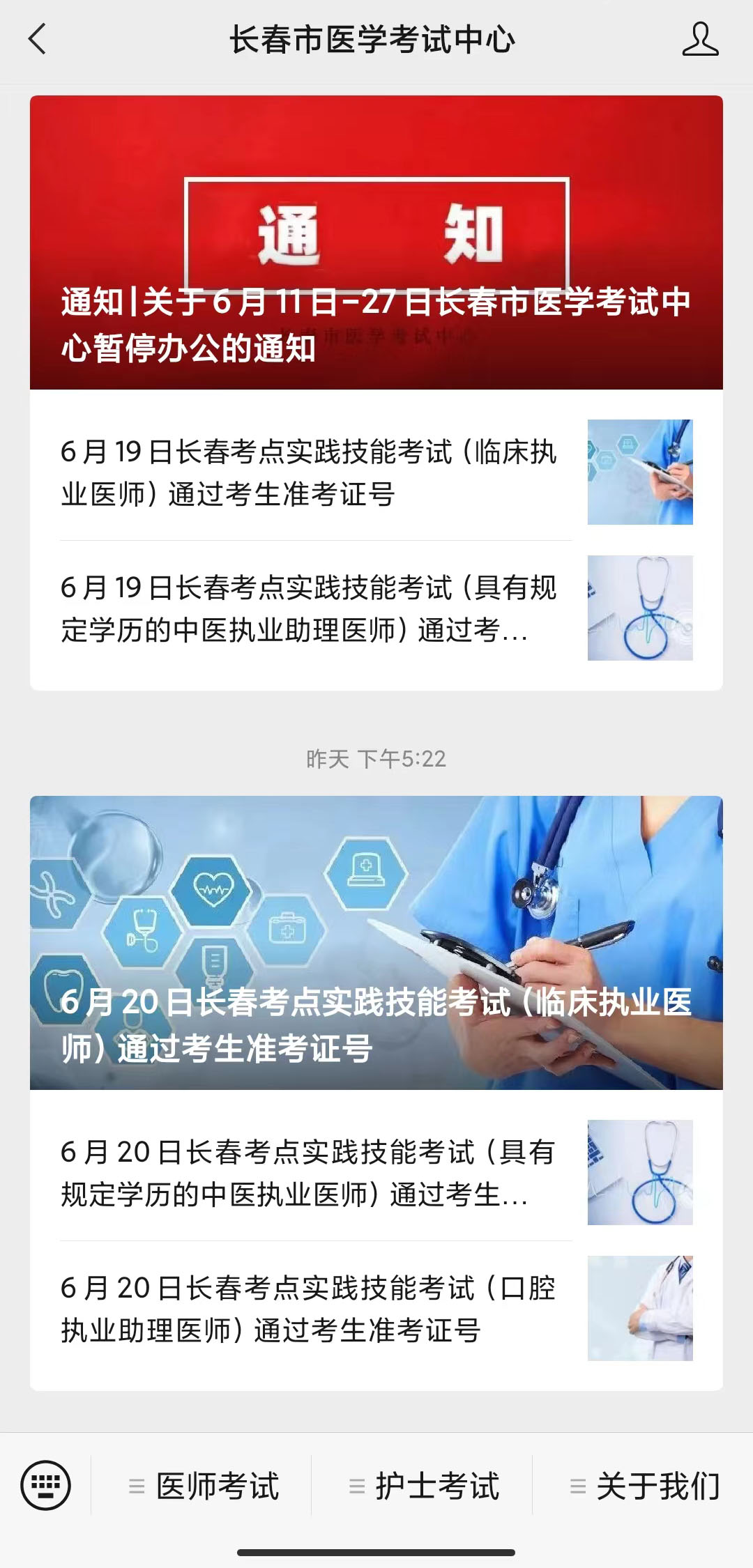
Task: Open the 6月20日 口腔执业助理医师 article
Action: 376,1309
